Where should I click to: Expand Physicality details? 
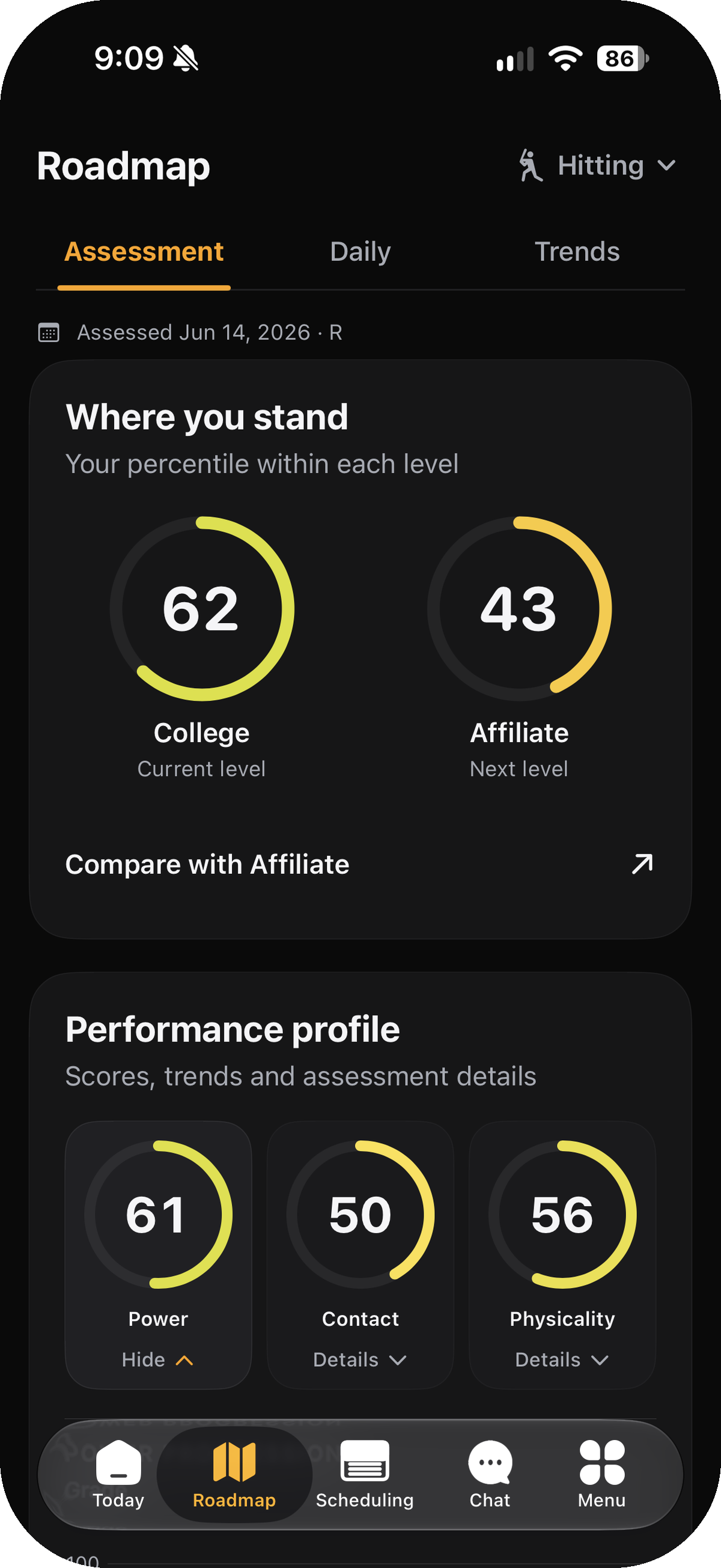[562, 1360]
